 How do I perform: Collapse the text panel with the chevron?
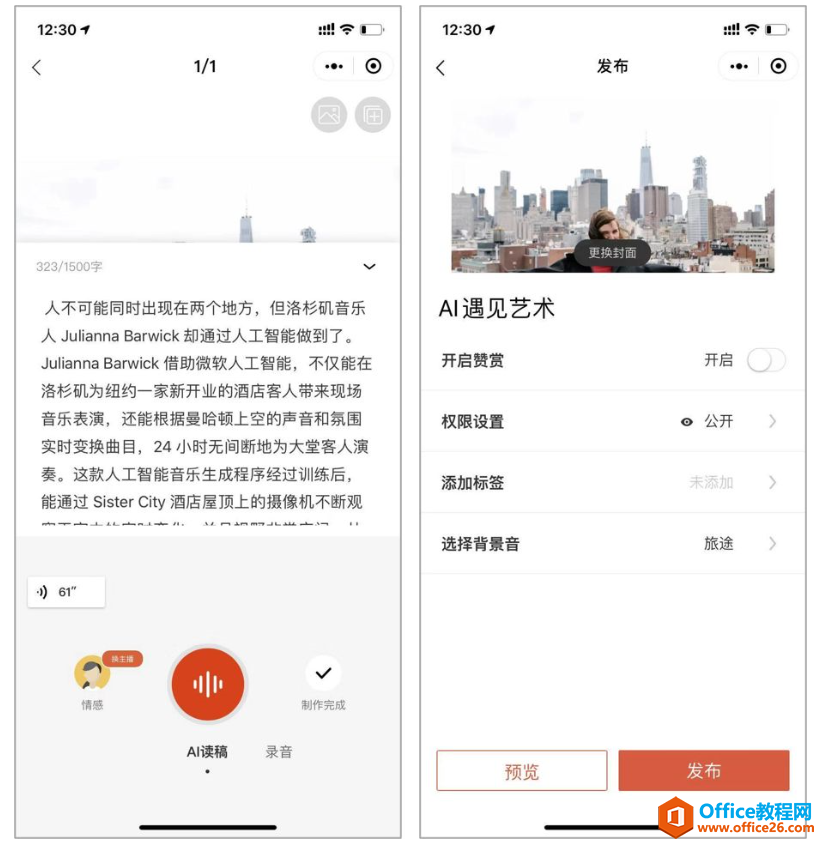pyautogui.click(x=370, y=266)
